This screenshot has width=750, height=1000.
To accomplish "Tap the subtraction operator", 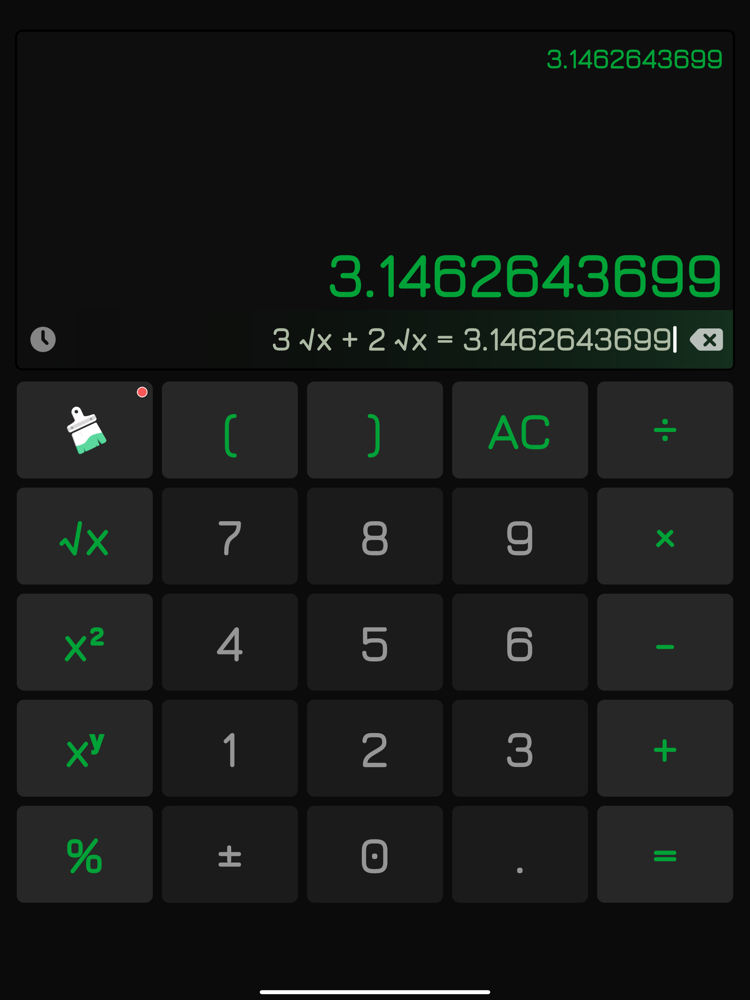I will click(x=664, y=642).
